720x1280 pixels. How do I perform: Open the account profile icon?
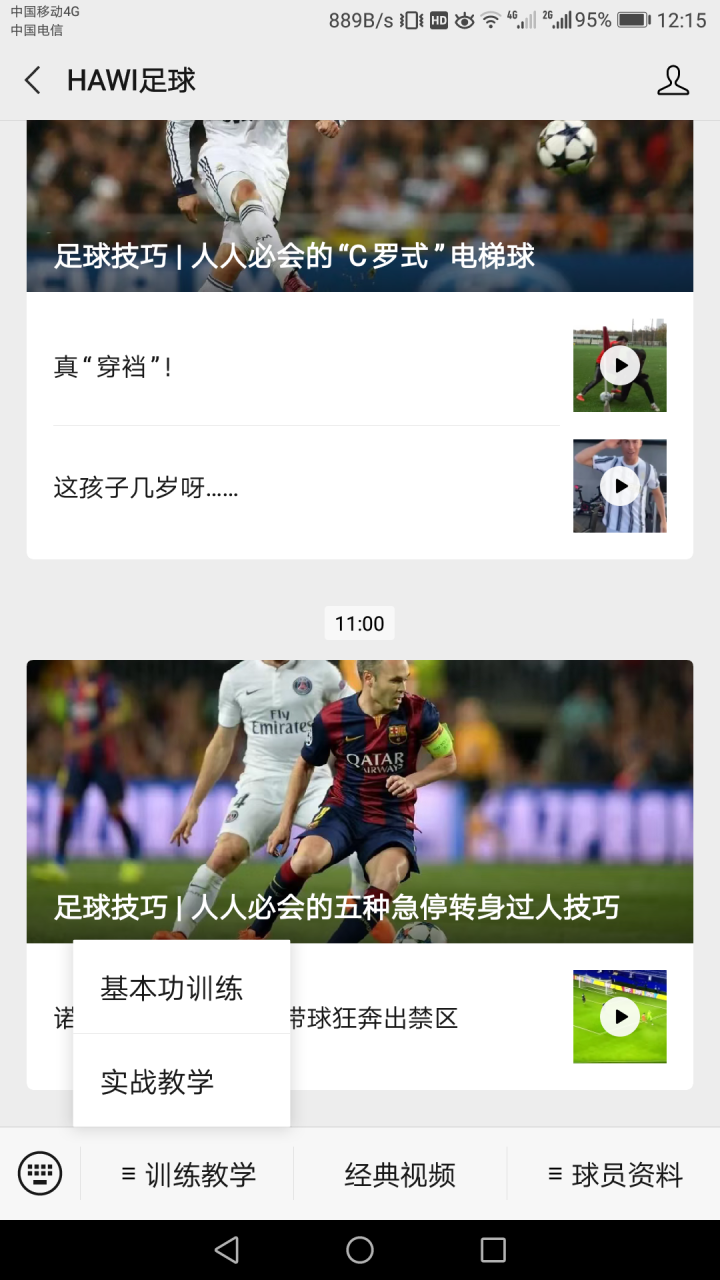point(673,81)
